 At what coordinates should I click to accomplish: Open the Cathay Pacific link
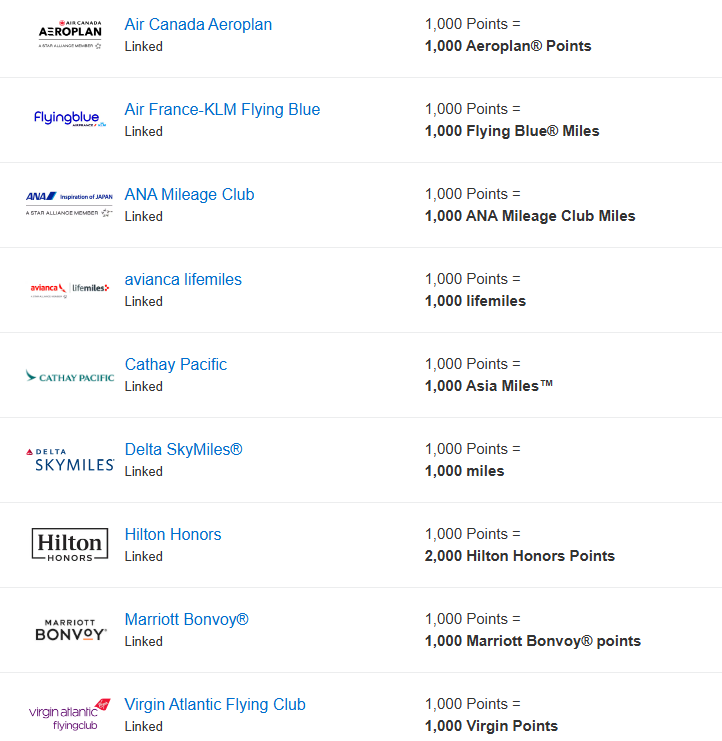tap(175, 364)
